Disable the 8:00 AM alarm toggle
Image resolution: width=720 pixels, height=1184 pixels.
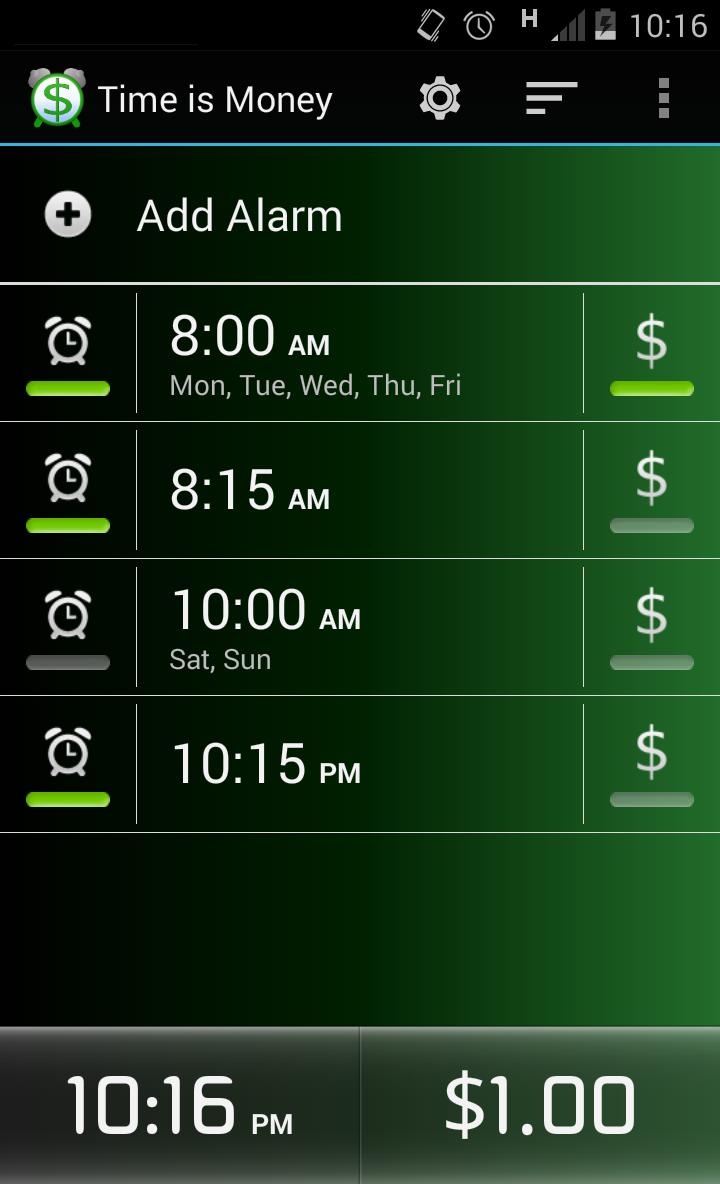click(x=67, y=388)
